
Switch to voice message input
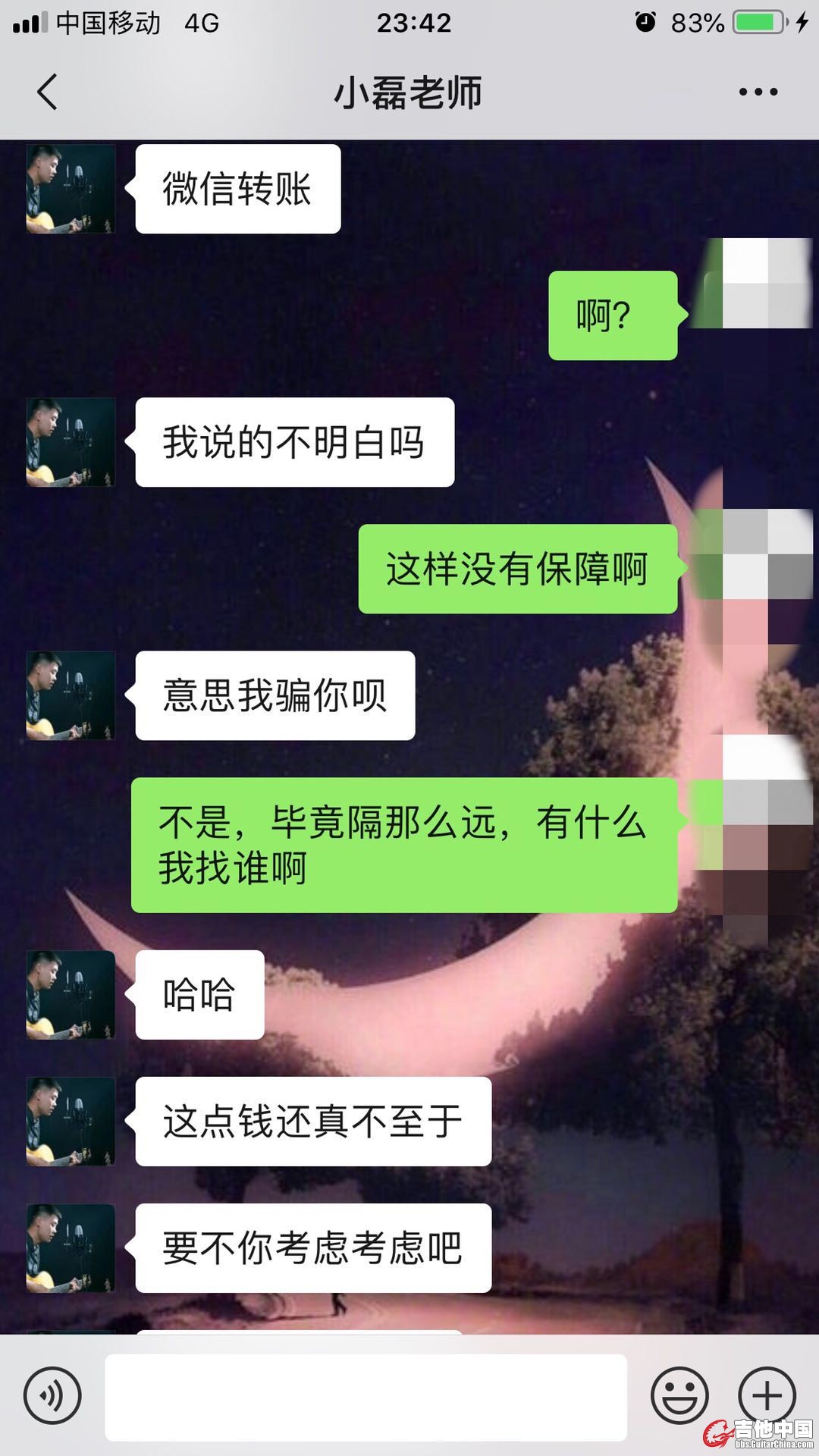[x=52, y=1395]
